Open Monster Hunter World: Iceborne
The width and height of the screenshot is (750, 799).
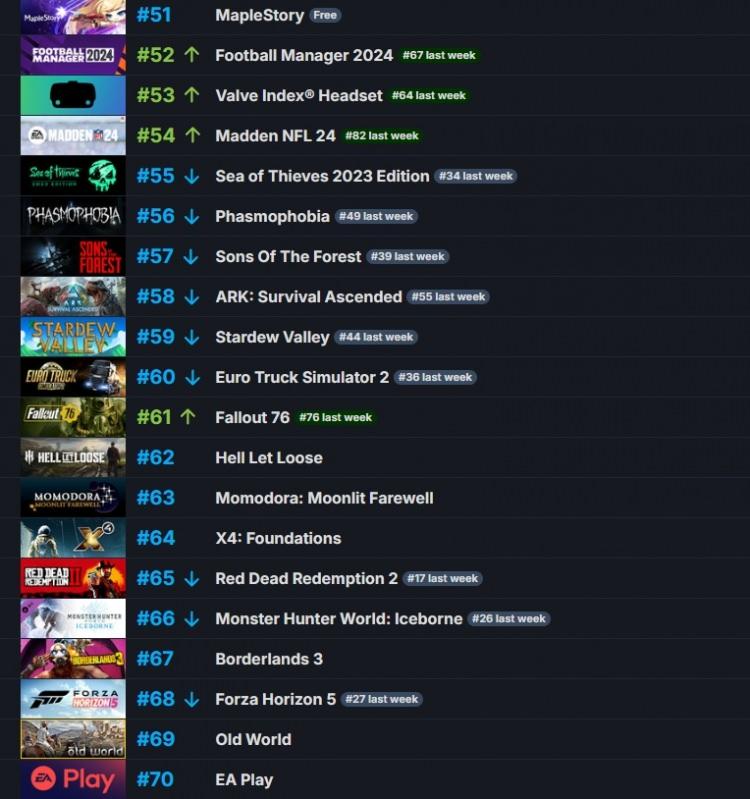point(338,619)
